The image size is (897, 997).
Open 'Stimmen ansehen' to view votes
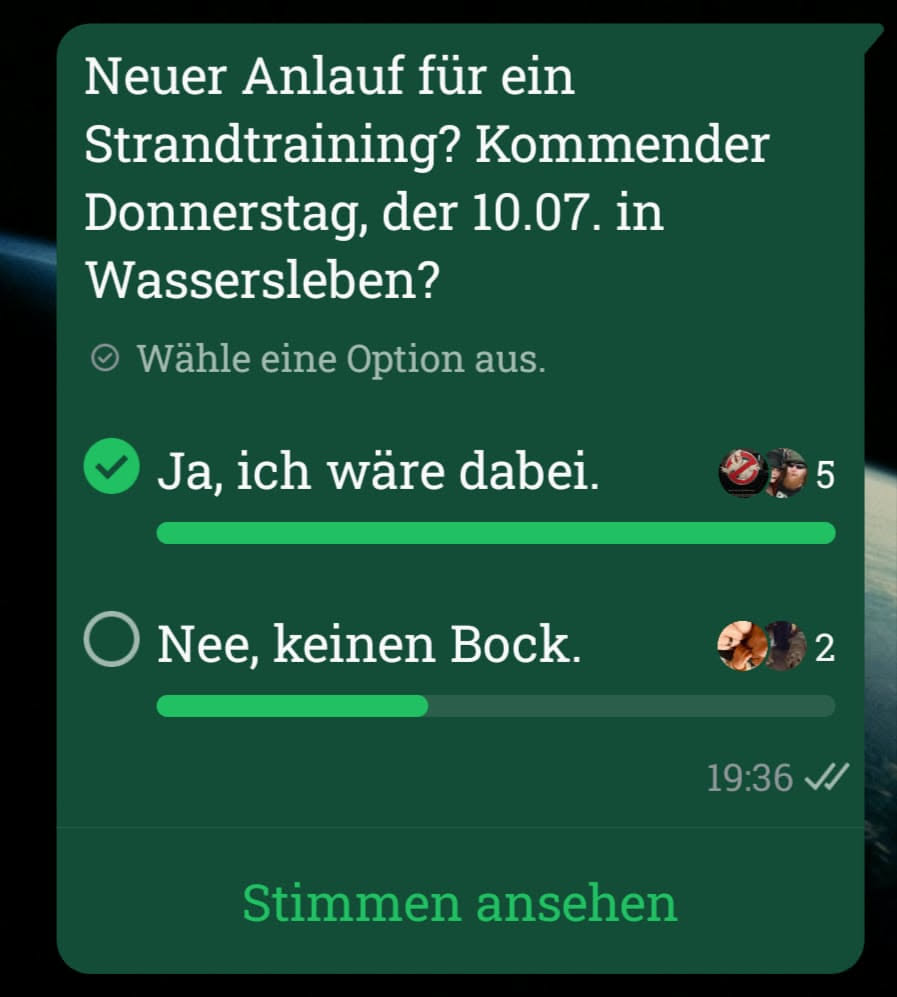[459, 903]
